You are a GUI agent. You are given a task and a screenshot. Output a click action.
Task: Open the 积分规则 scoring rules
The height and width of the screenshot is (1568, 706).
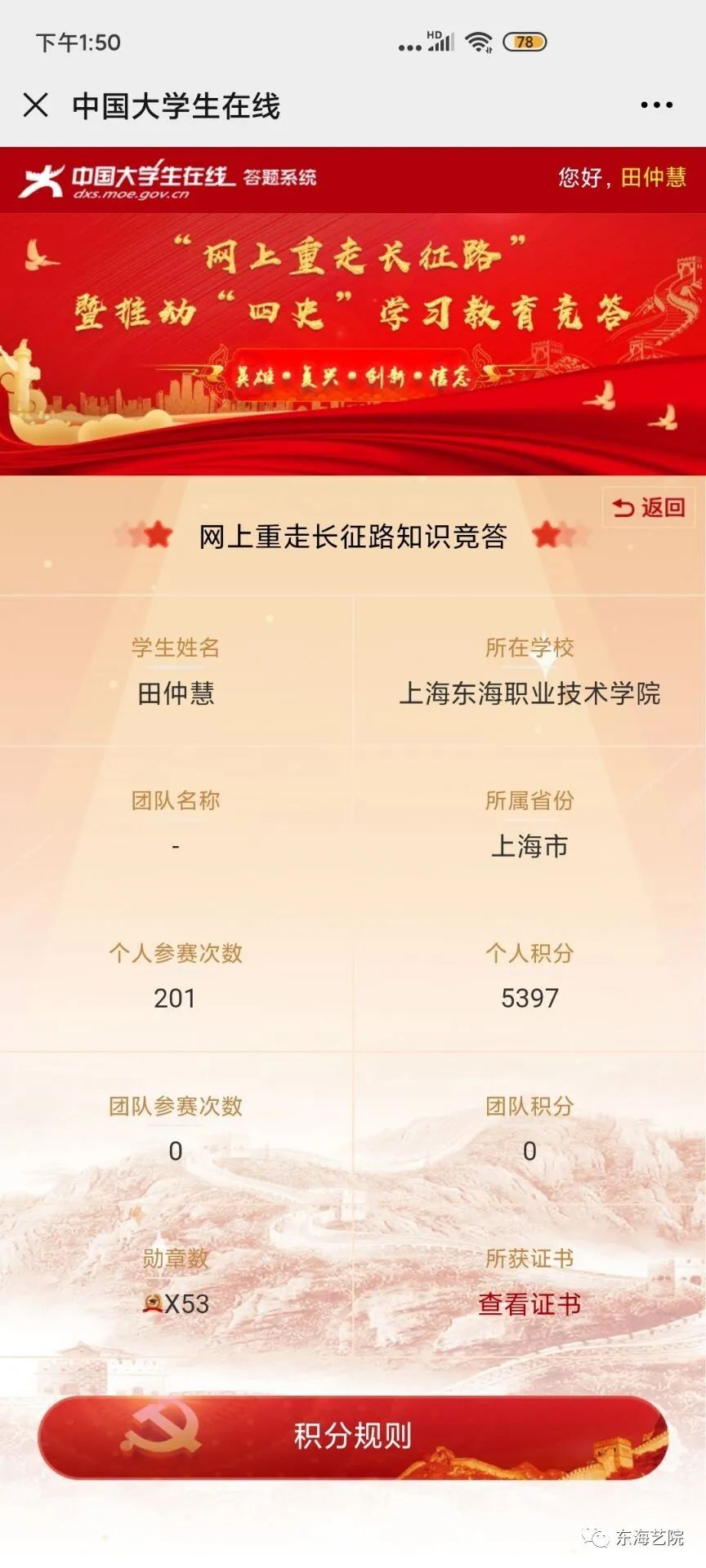353,1437
